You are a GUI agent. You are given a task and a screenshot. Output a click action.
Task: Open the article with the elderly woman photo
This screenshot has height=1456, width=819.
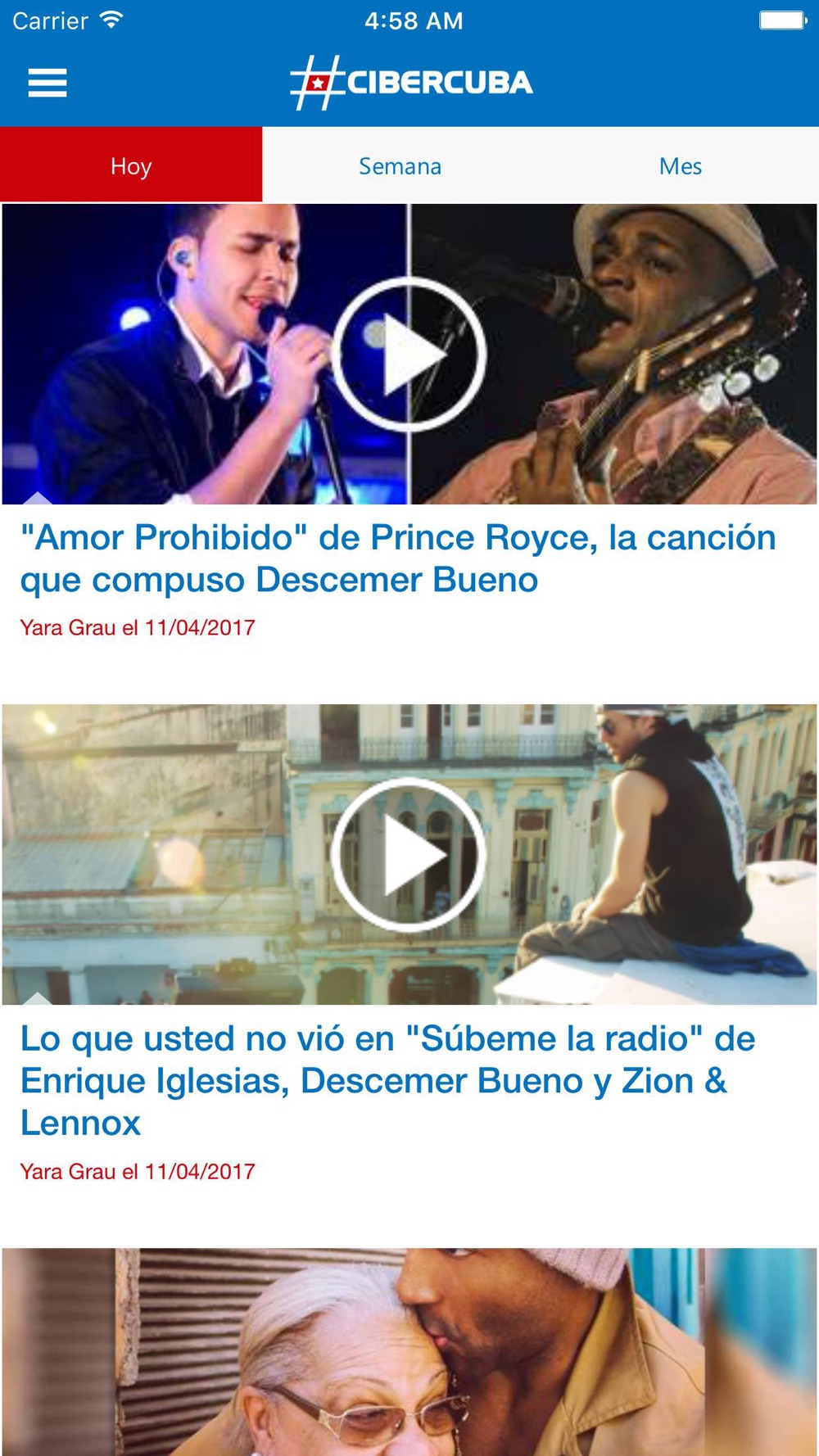point(409,1351)
